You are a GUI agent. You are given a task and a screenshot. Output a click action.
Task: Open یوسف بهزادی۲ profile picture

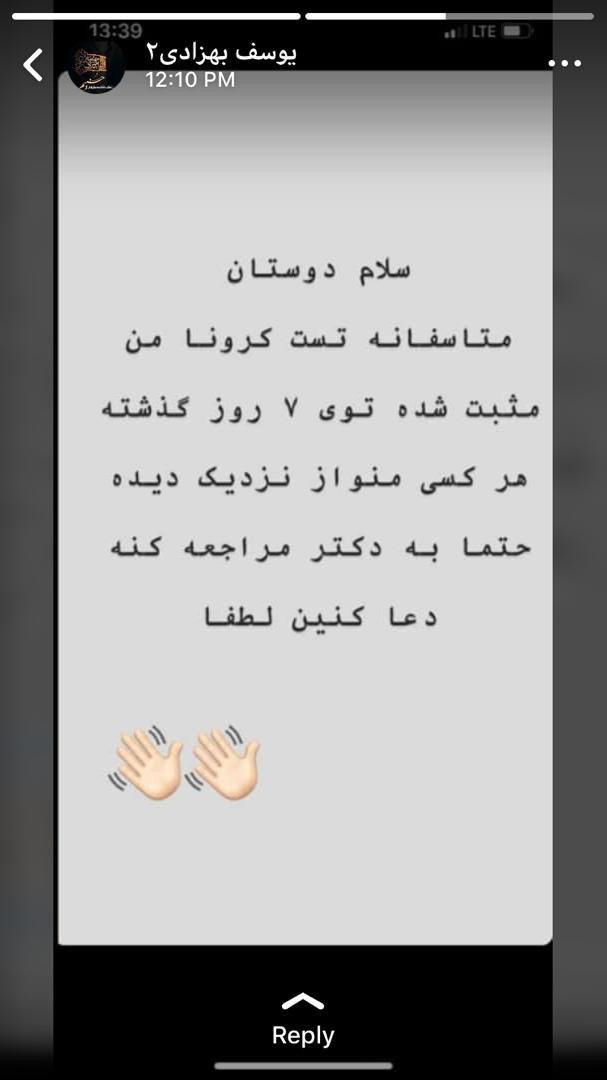[x=97, y=66]
